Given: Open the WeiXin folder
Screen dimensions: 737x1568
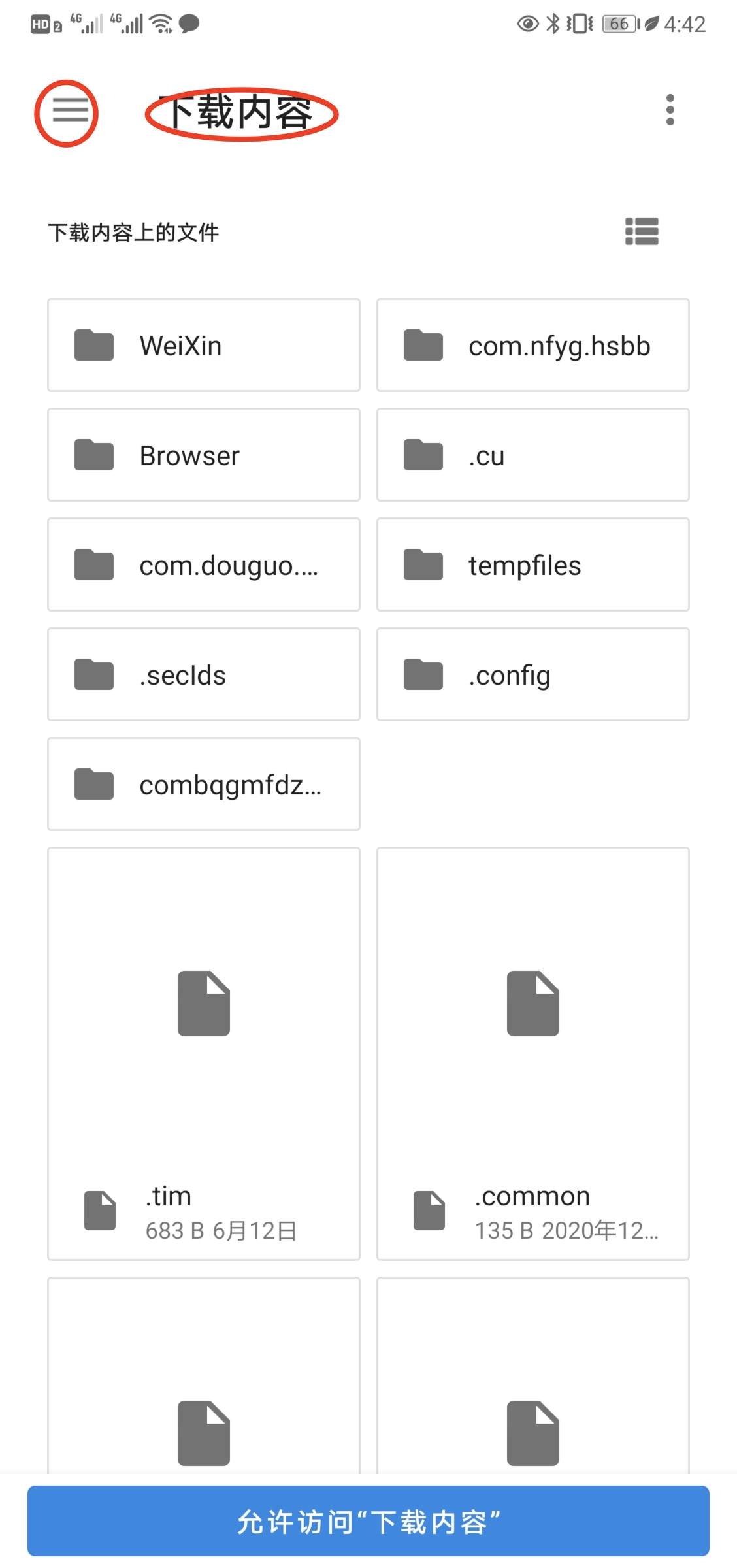Looking at the screenshot, I should tap(204, 345).
